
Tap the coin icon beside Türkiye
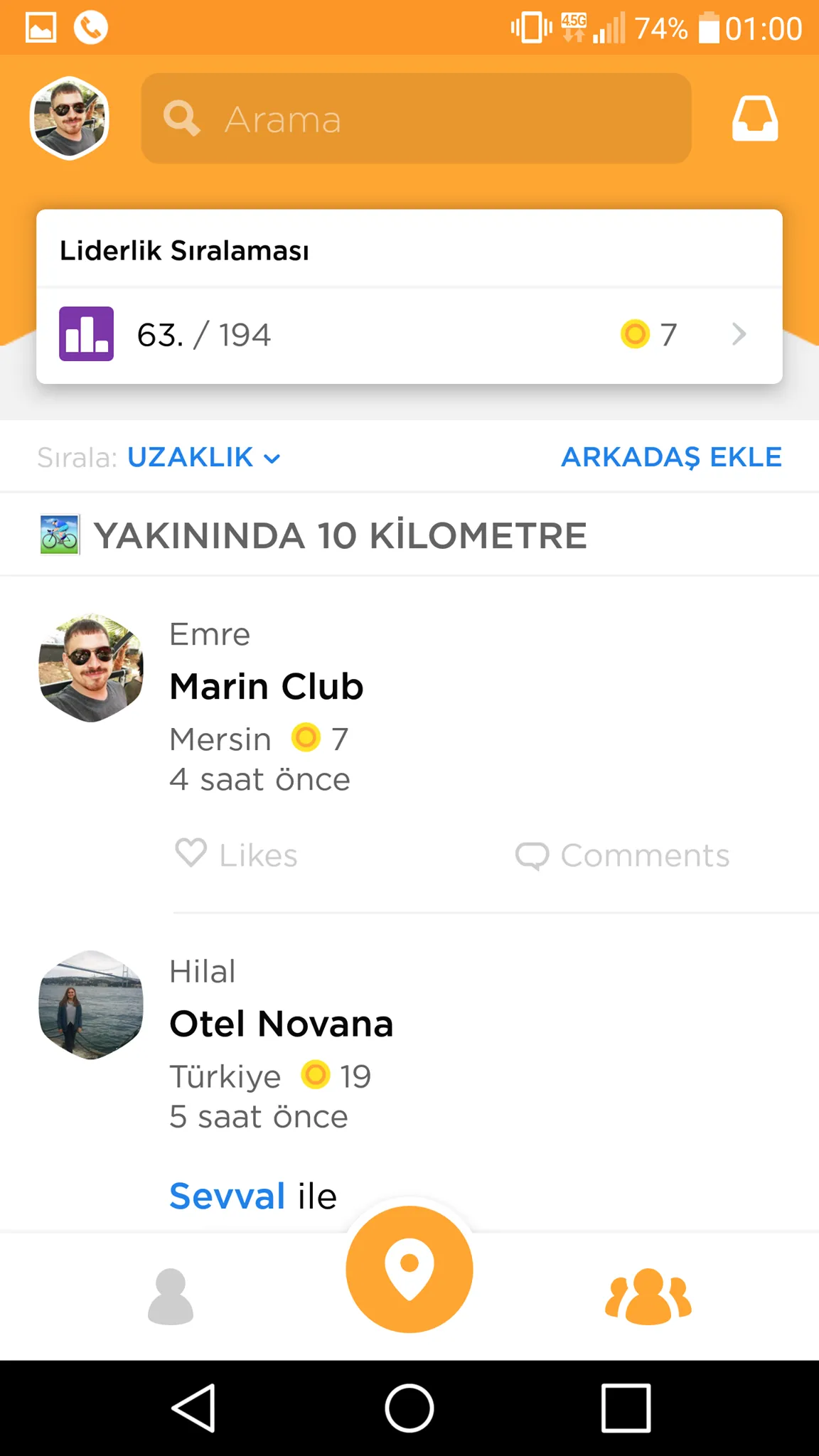point(317,1076)
